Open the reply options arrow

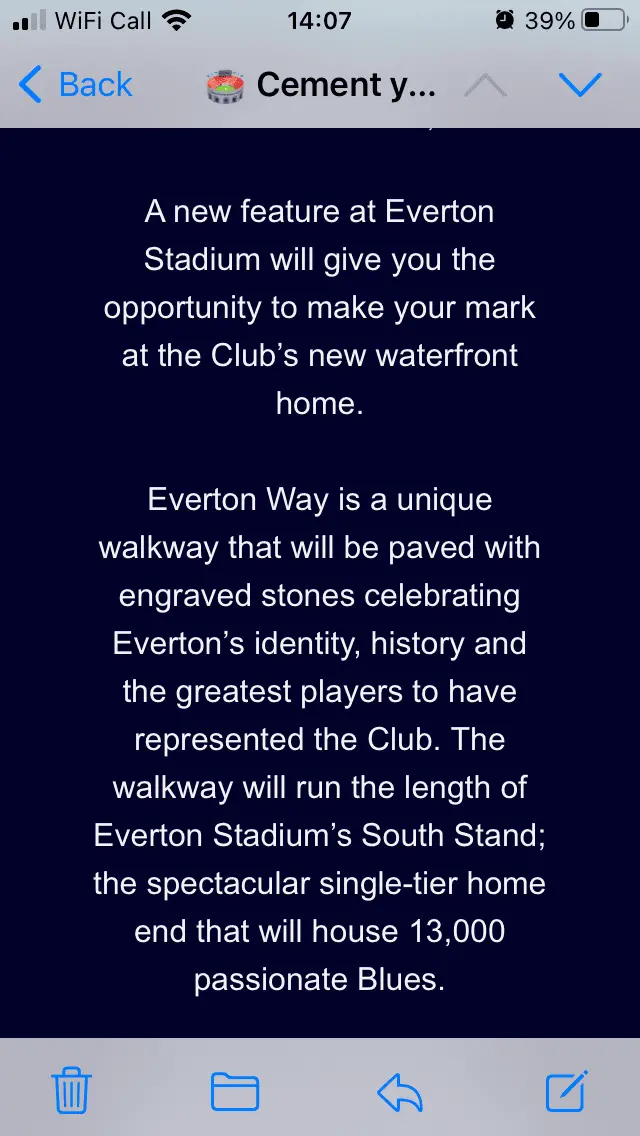click(399, 1090)
